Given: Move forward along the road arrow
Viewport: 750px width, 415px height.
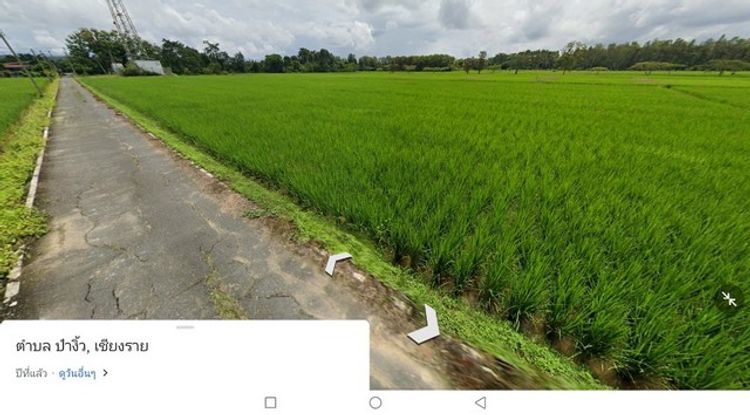Looking at the screenshot, I should [337, 262].
